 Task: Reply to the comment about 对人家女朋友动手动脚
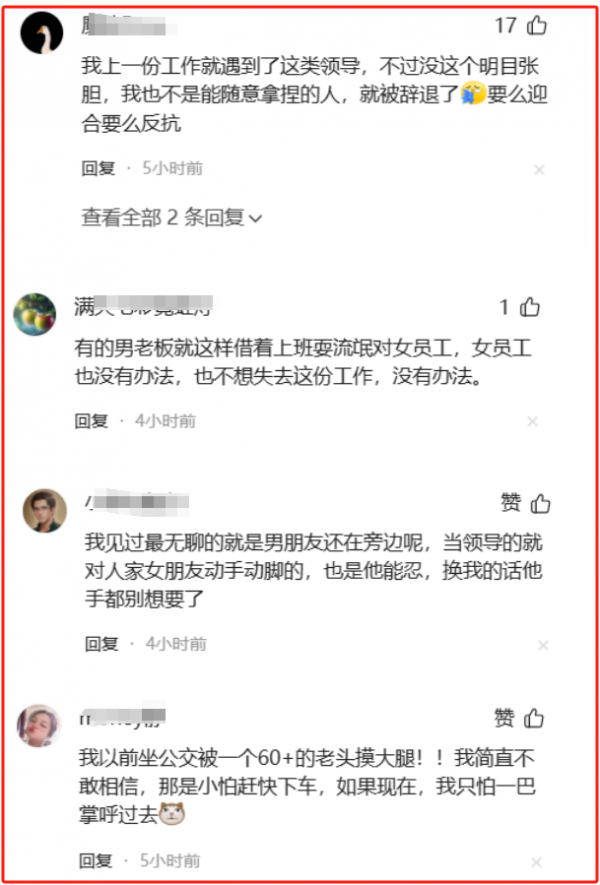click(x=101, y=643)
